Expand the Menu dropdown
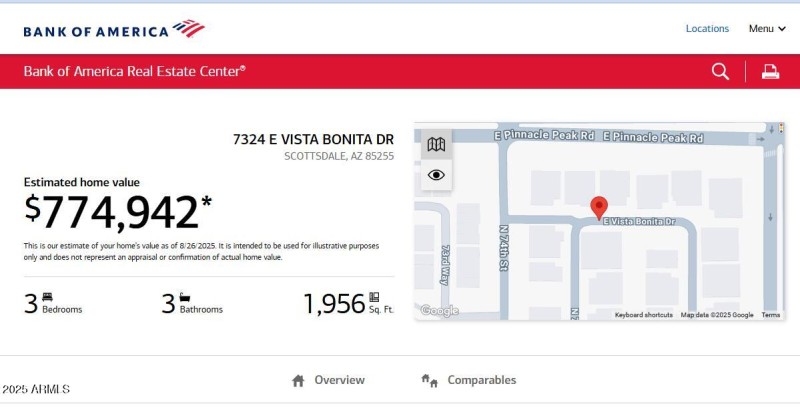 pyautogui.click(x=767, y=28)
